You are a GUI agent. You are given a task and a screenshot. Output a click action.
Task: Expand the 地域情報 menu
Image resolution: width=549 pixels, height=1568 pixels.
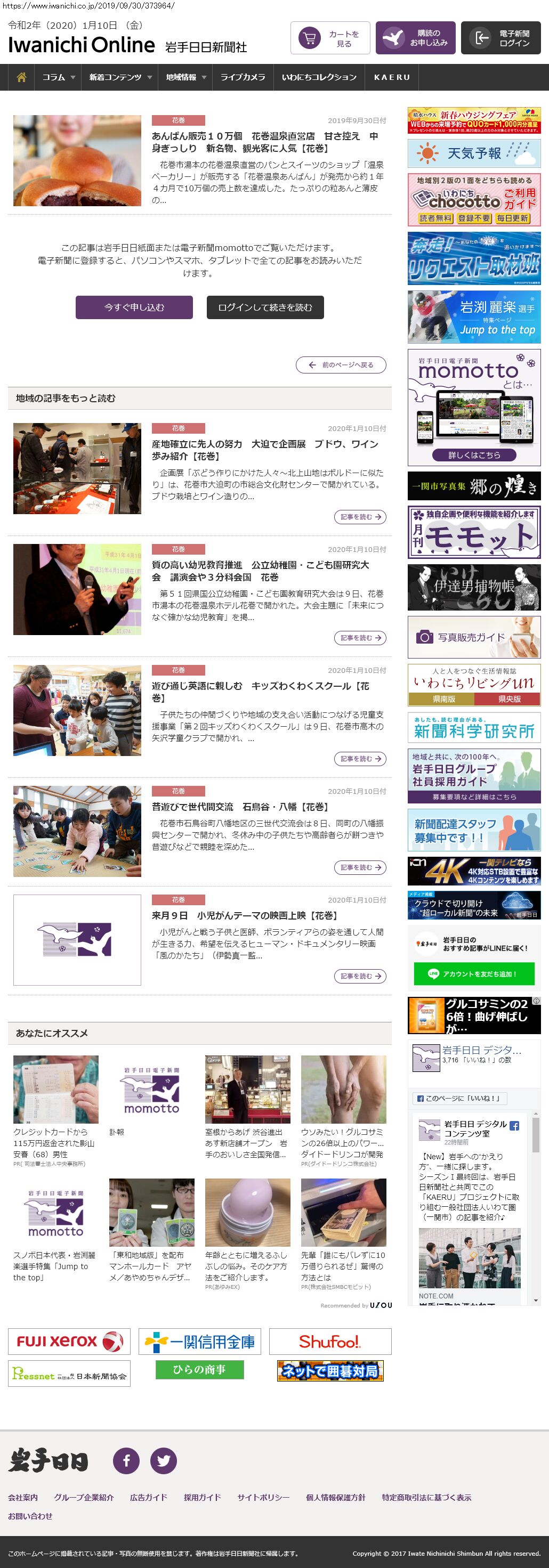(x=185, y=77)
